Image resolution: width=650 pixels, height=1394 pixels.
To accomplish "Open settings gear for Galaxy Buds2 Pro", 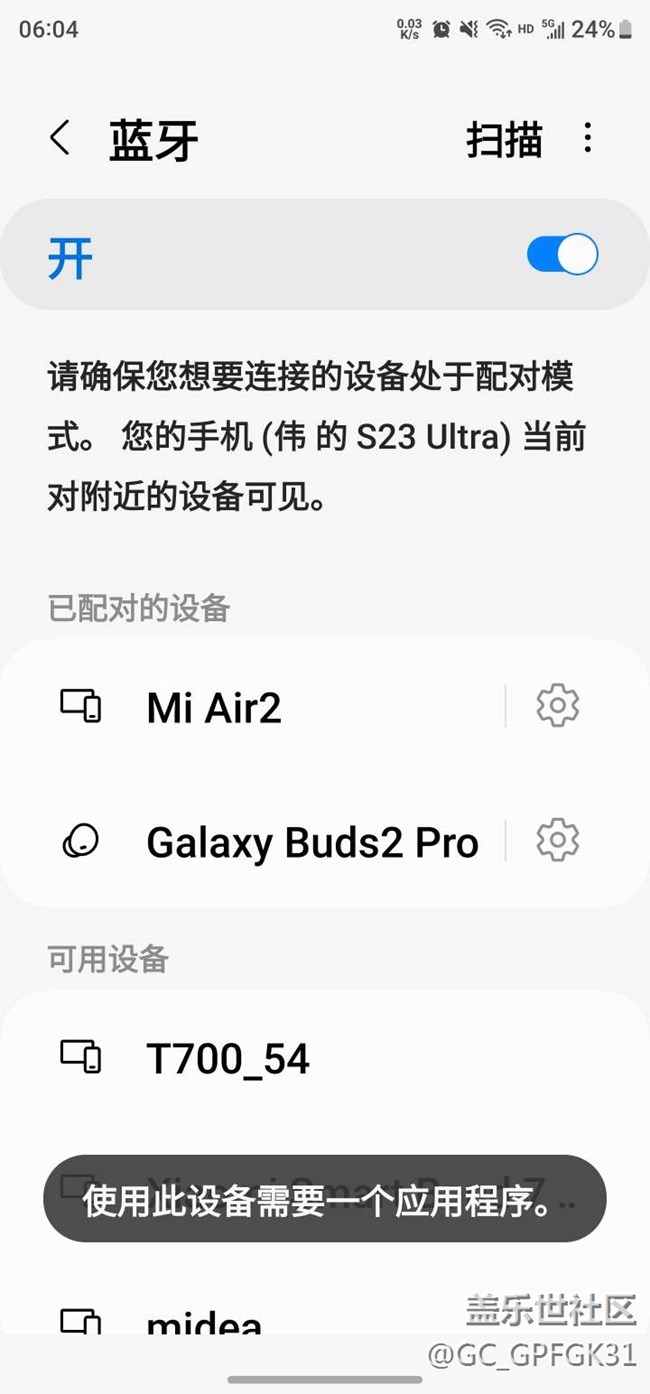I will (x=557, y=840).
